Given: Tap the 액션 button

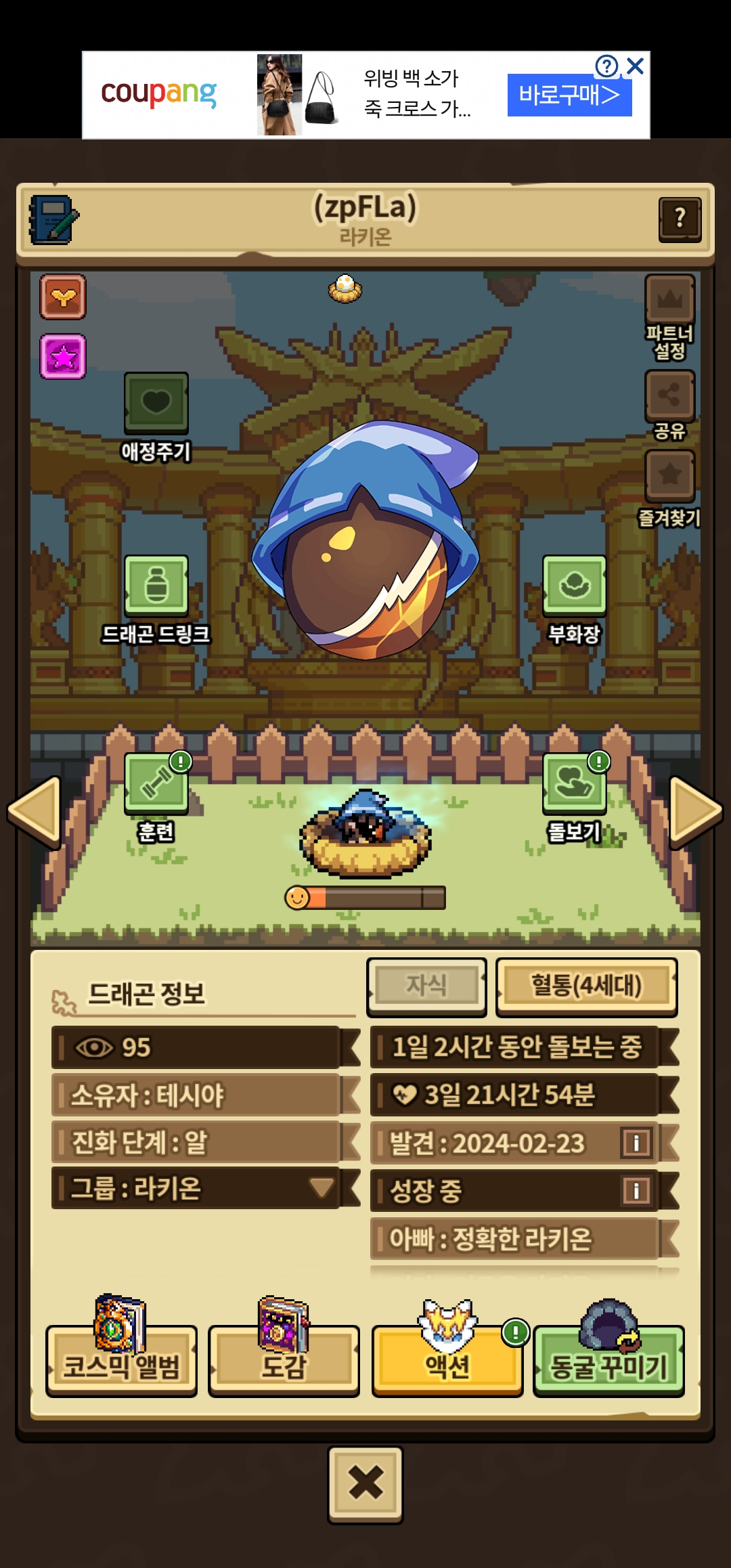Looking at the screenshot, I should tap(447, 1359).
